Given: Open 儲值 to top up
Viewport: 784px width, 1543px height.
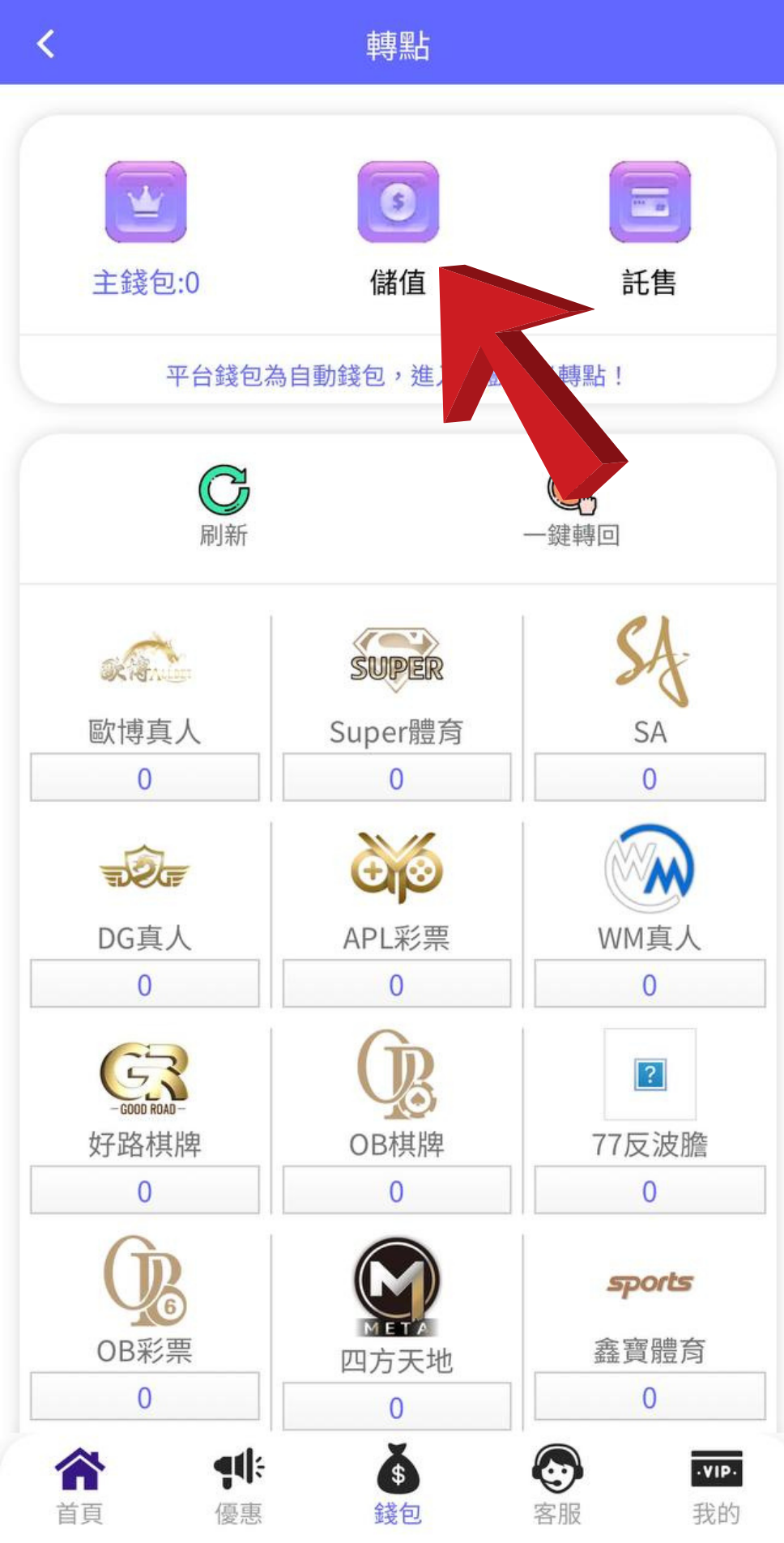Looking at the screenshot, I should pos(398,202).
